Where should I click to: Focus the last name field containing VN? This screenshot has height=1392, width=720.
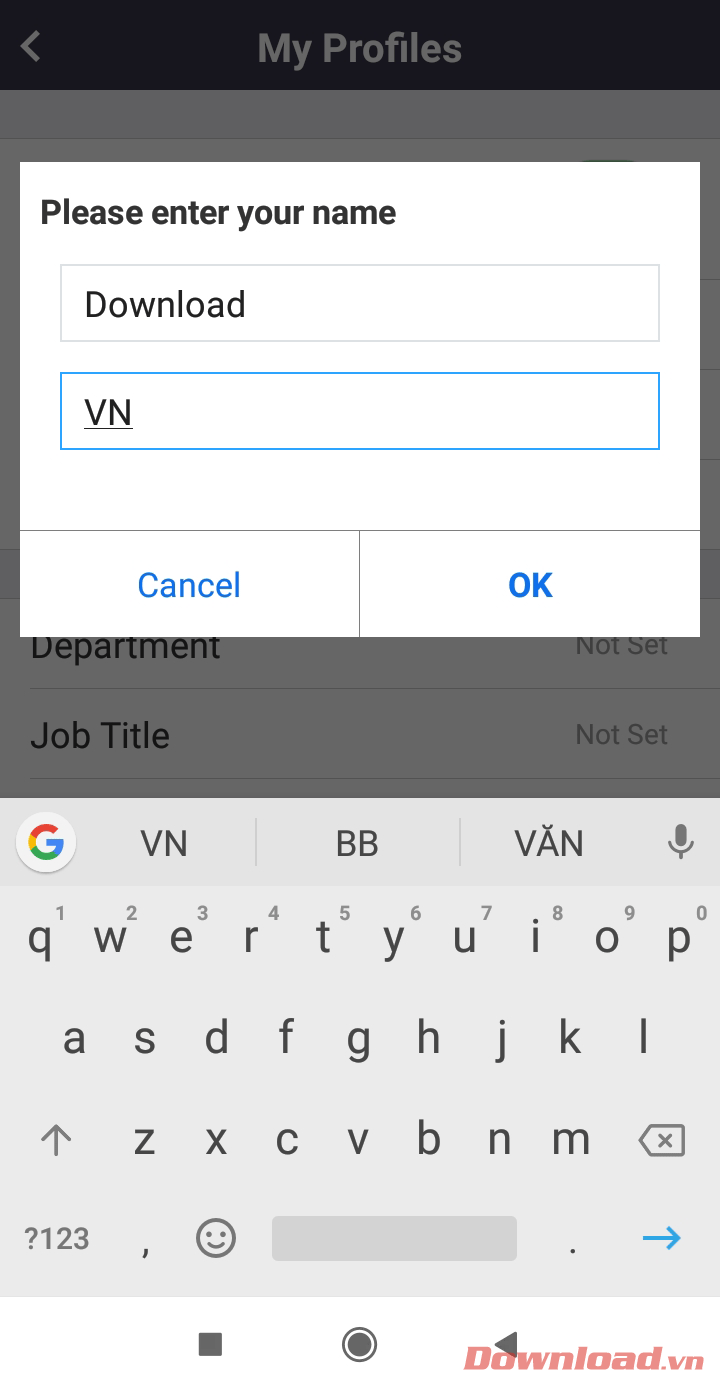pyautogui.click(x=360, y=412)
